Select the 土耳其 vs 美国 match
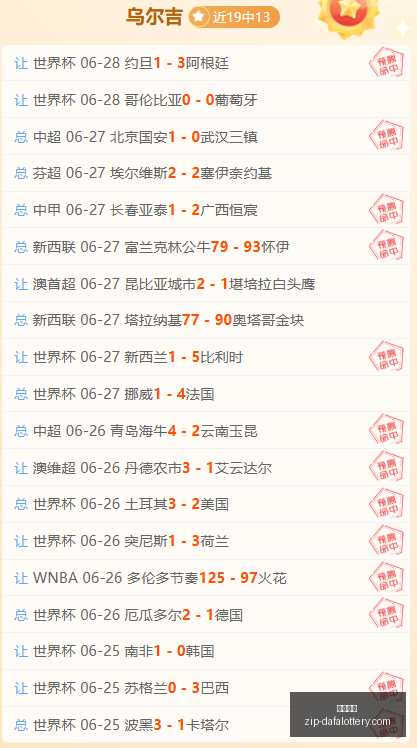This screenshot has height=748, width=417. click(206, 504)
